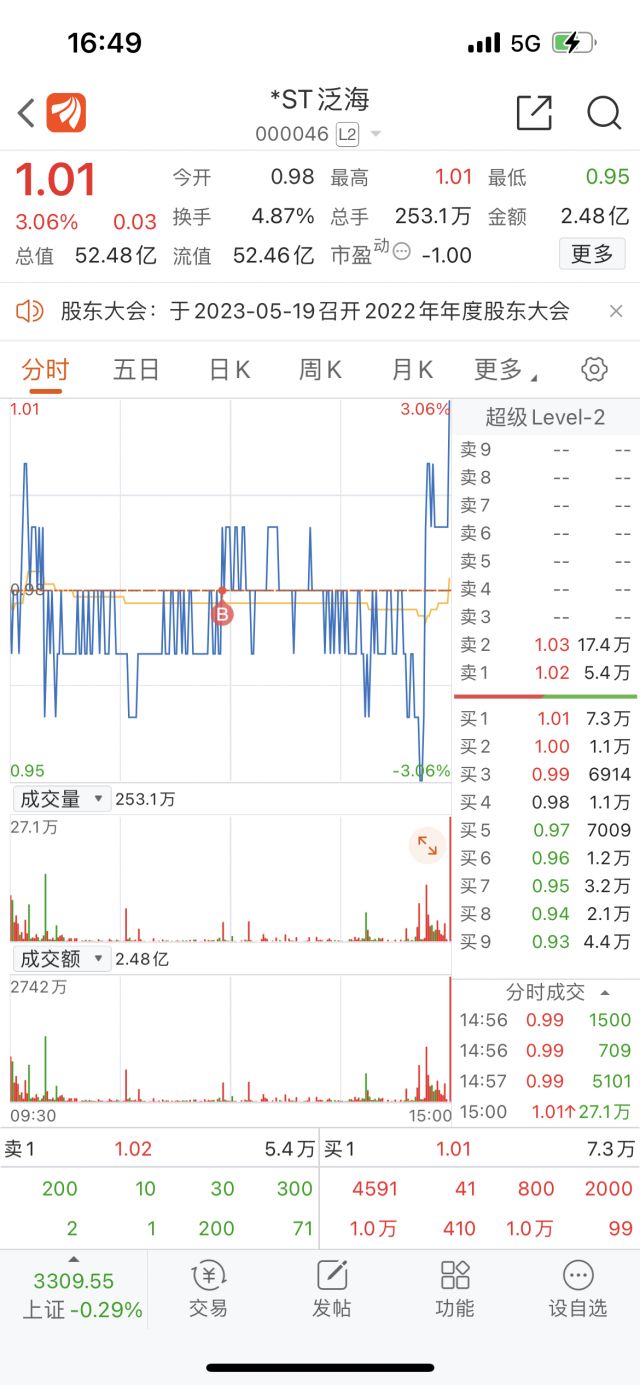Open the 成交额 indicator dropdown
This screenshot has width=640, height=1385.
pyautogui.click(x=60, y=959)
